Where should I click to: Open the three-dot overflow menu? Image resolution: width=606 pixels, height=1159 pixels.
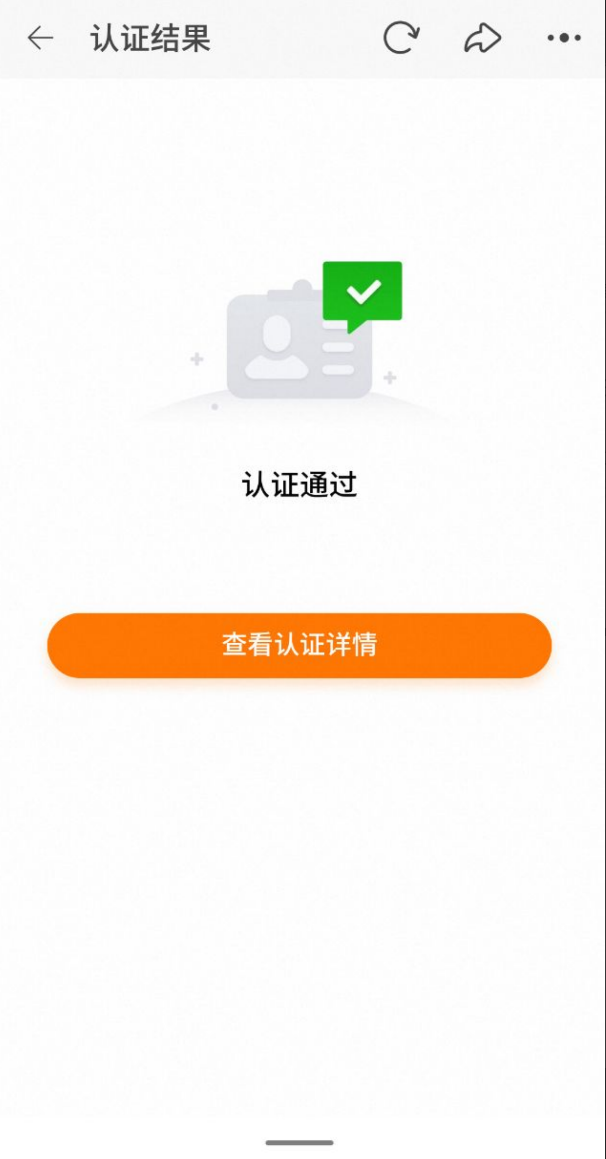(x=564, y=39)
